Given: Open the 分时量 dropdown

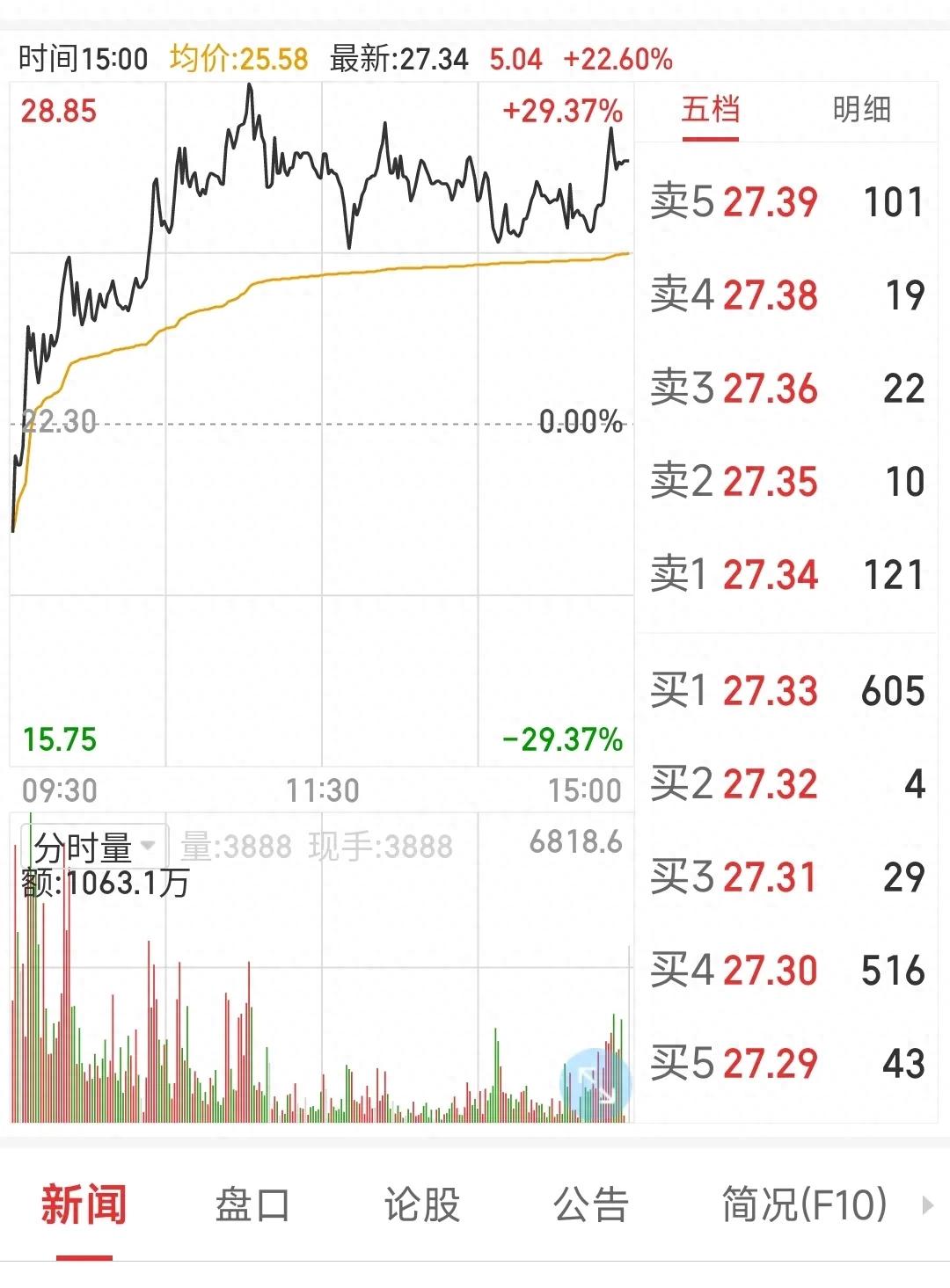Looking at the screenshot, I should 97,847.
